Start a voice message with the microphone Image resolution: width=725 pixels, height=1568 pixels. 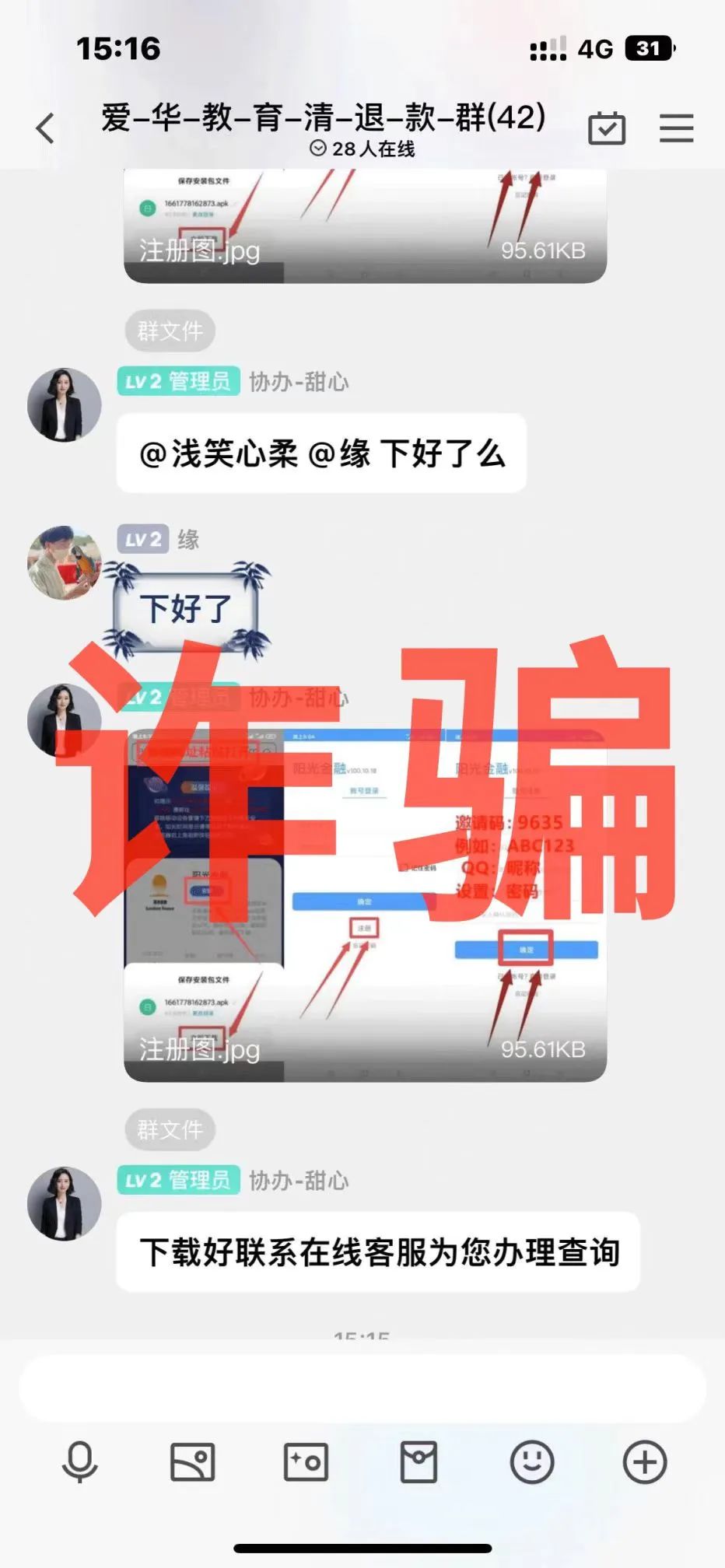point(79,1461)
